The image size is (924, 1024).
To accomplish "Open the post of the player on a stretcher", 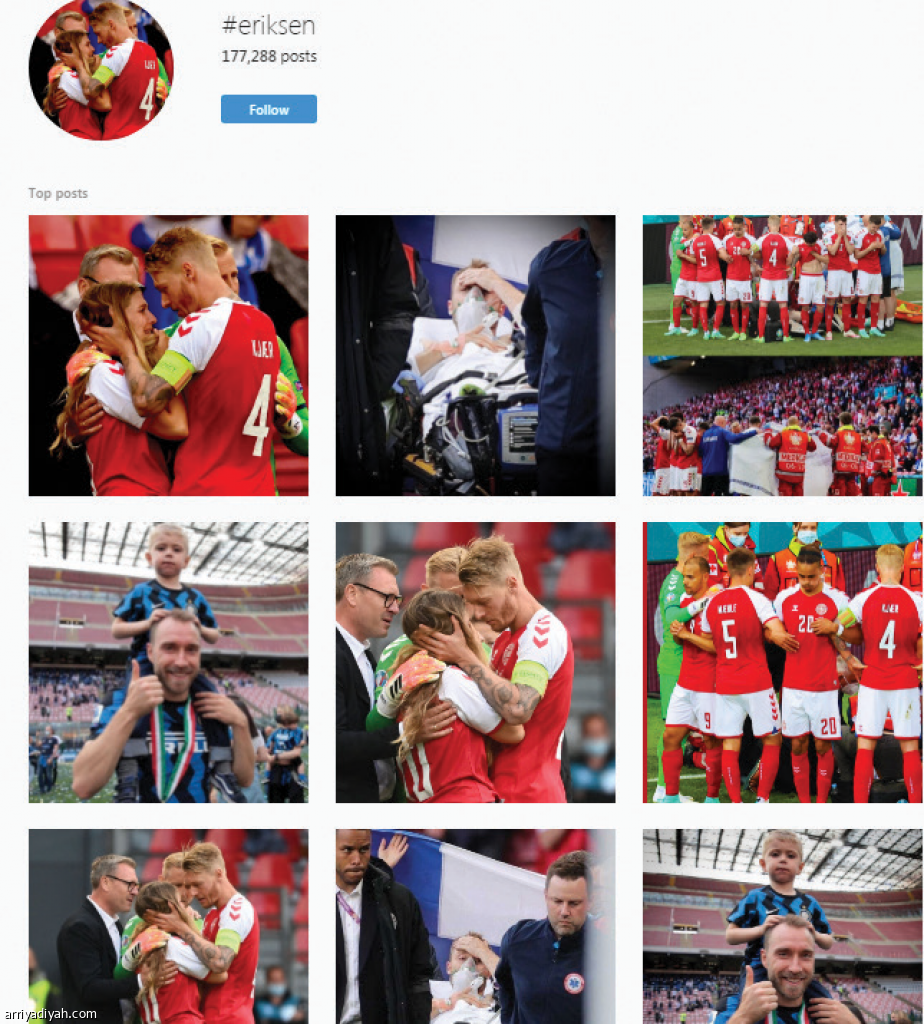I will 475,355.
